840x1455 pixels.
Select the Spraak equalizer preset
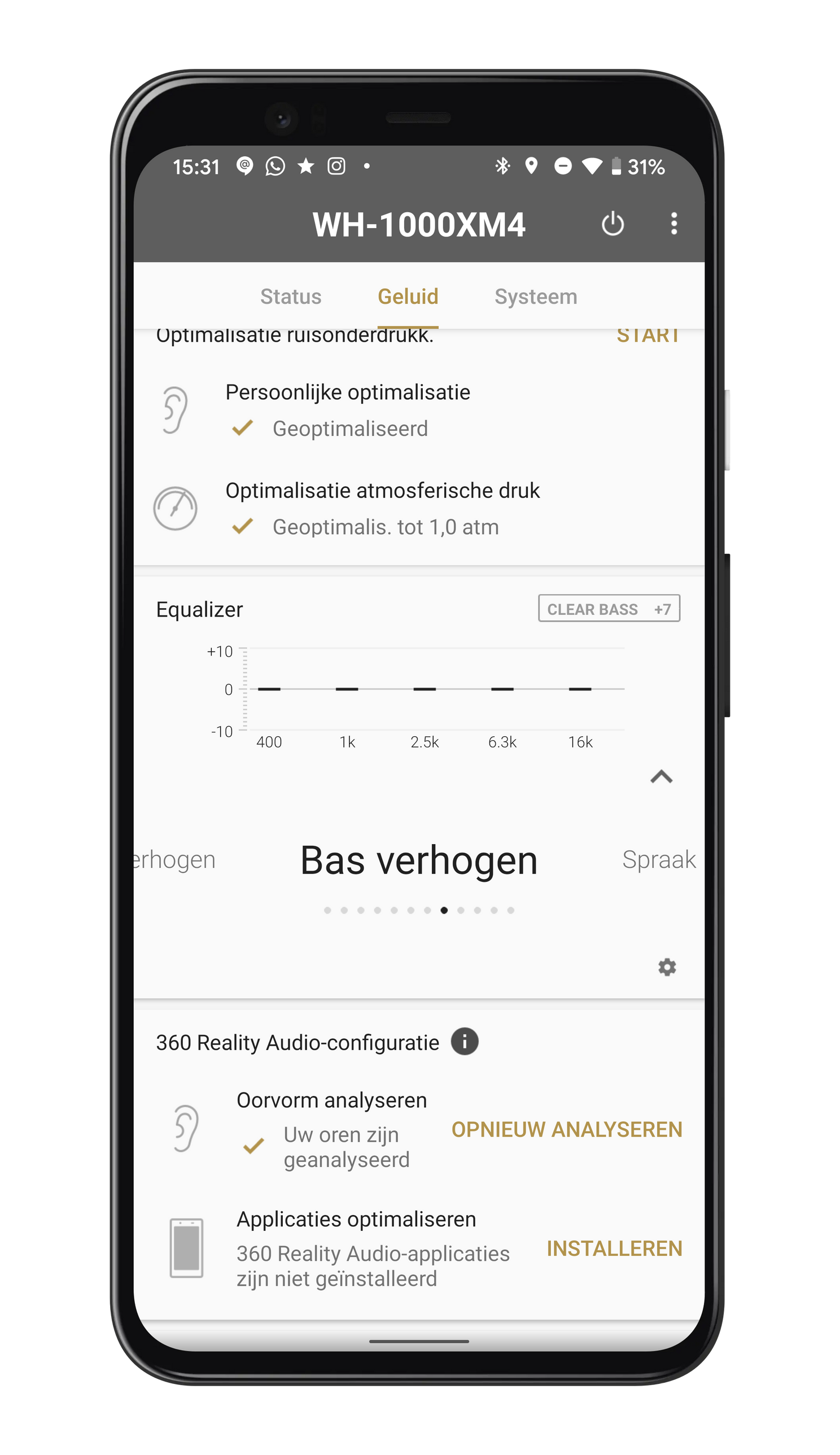[x=658, y=859]
